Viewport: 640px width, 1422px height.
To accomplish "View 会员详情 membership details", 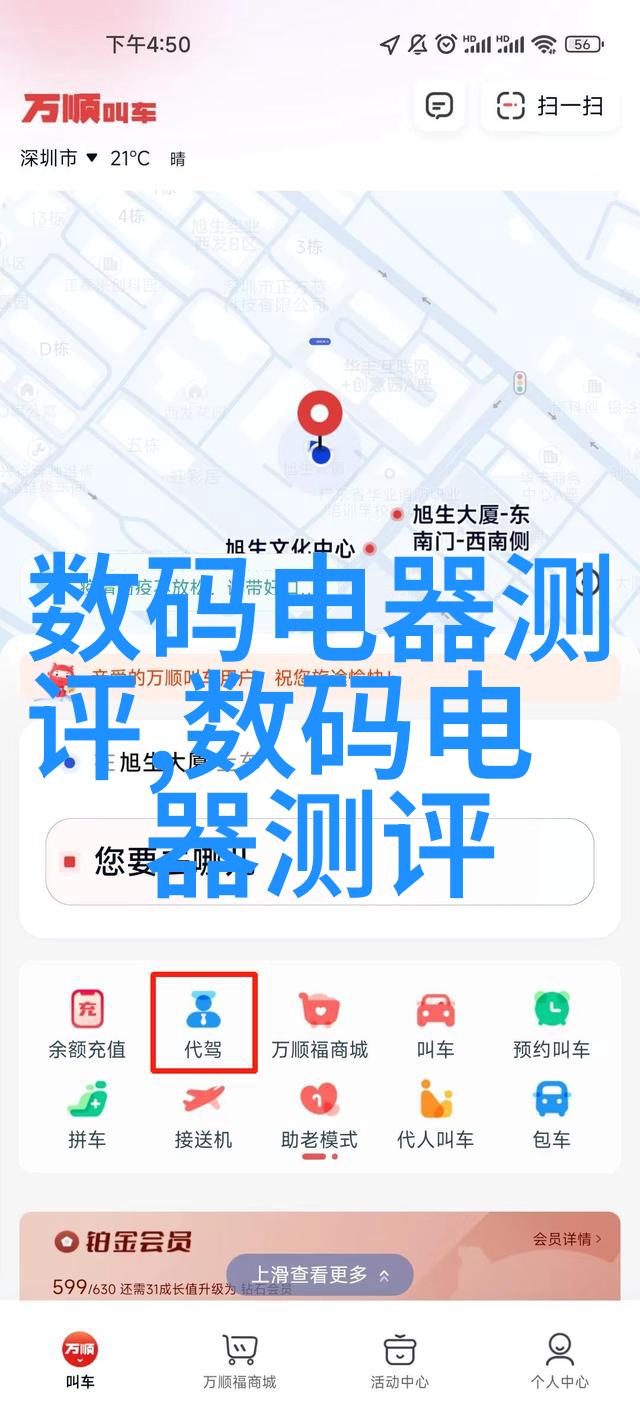I will [567, 1239].
